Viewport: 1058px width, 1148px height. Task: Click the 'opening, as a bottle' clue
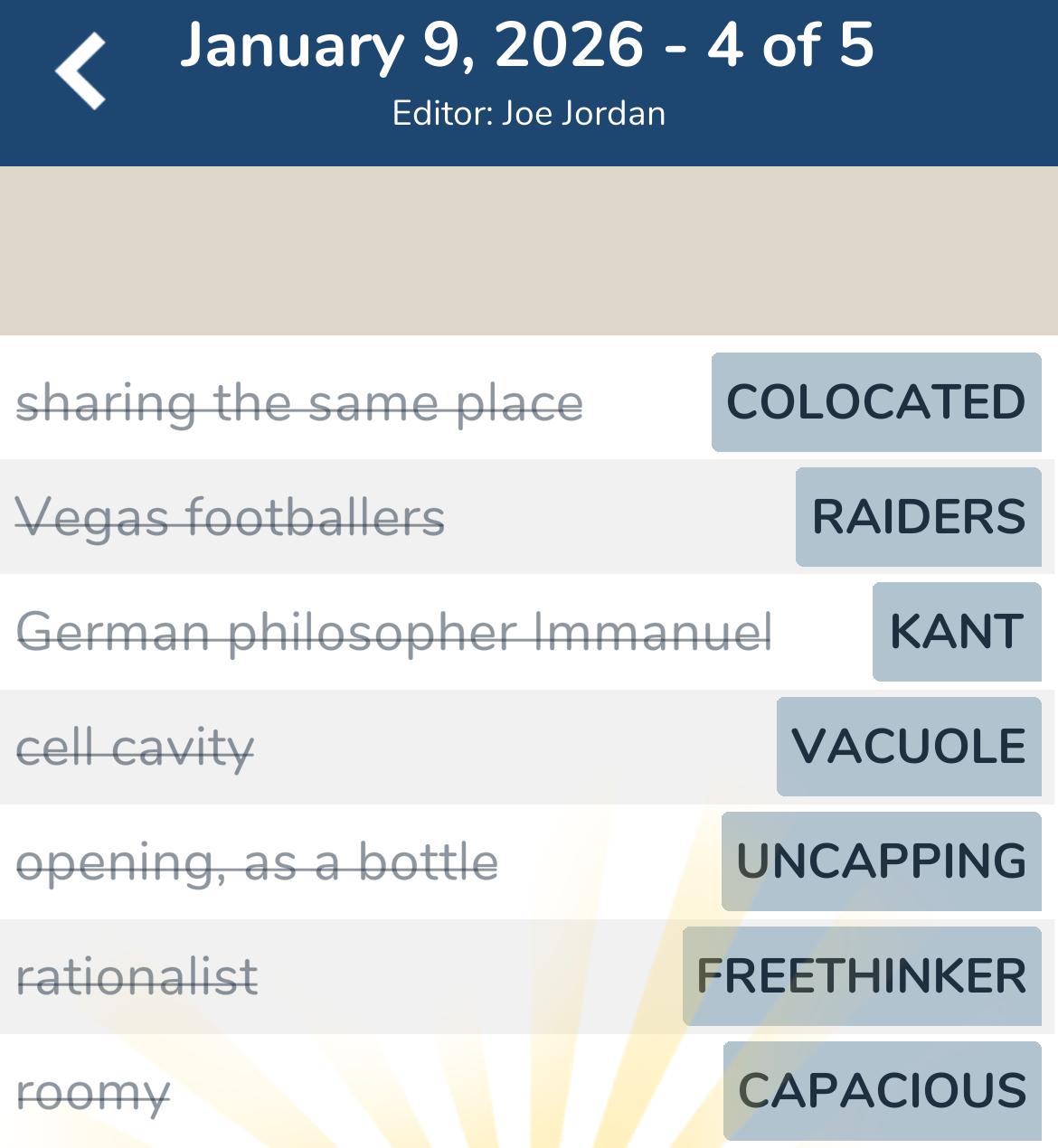(x=258, y=861)
